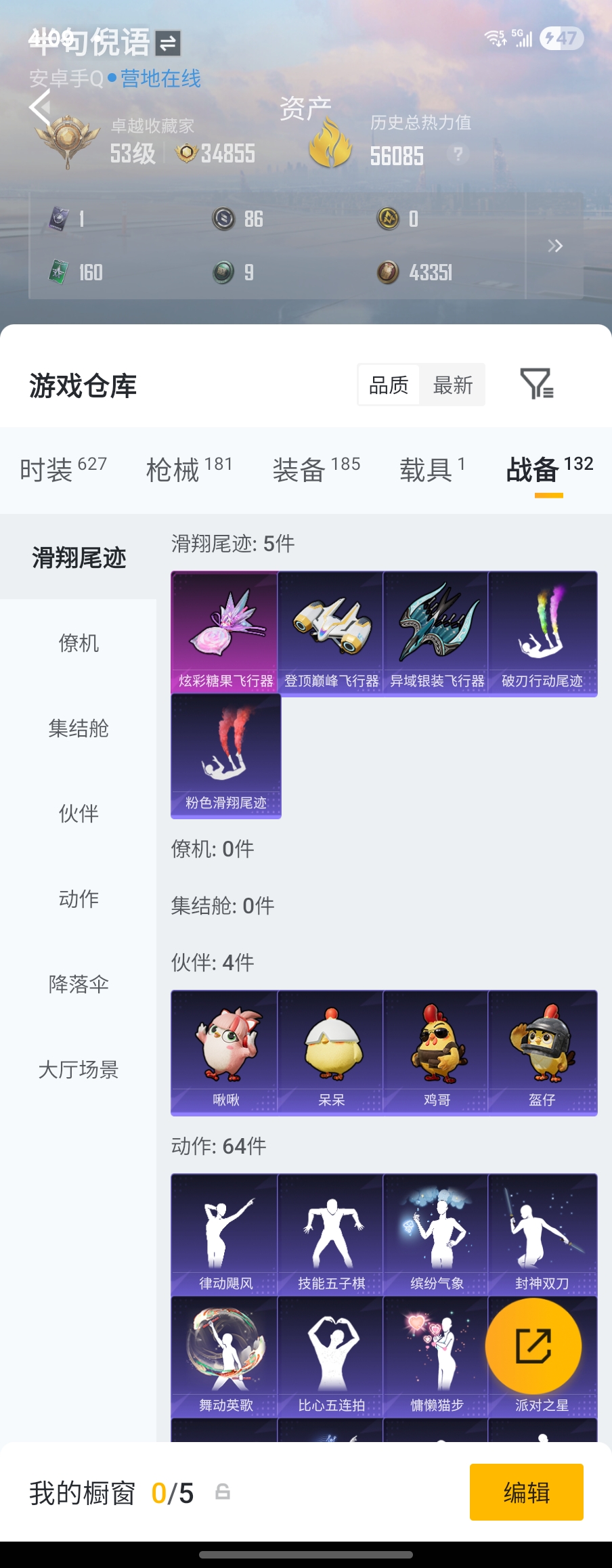Image resolution: width=612 pixels, height=1568 pixels.
Task: Go back using the top-left arrow
Action: point(41,107)
